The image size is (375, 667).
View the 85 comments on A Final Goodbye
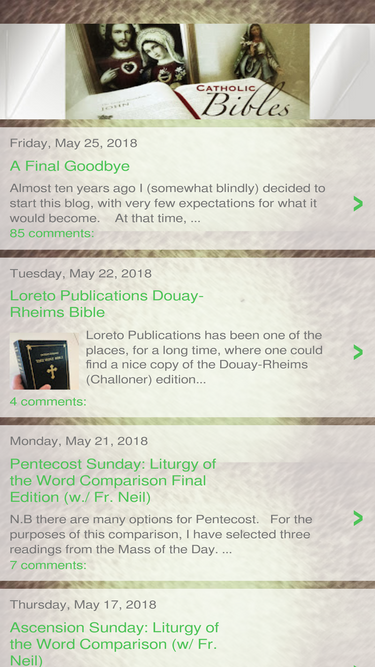point(52,233)
